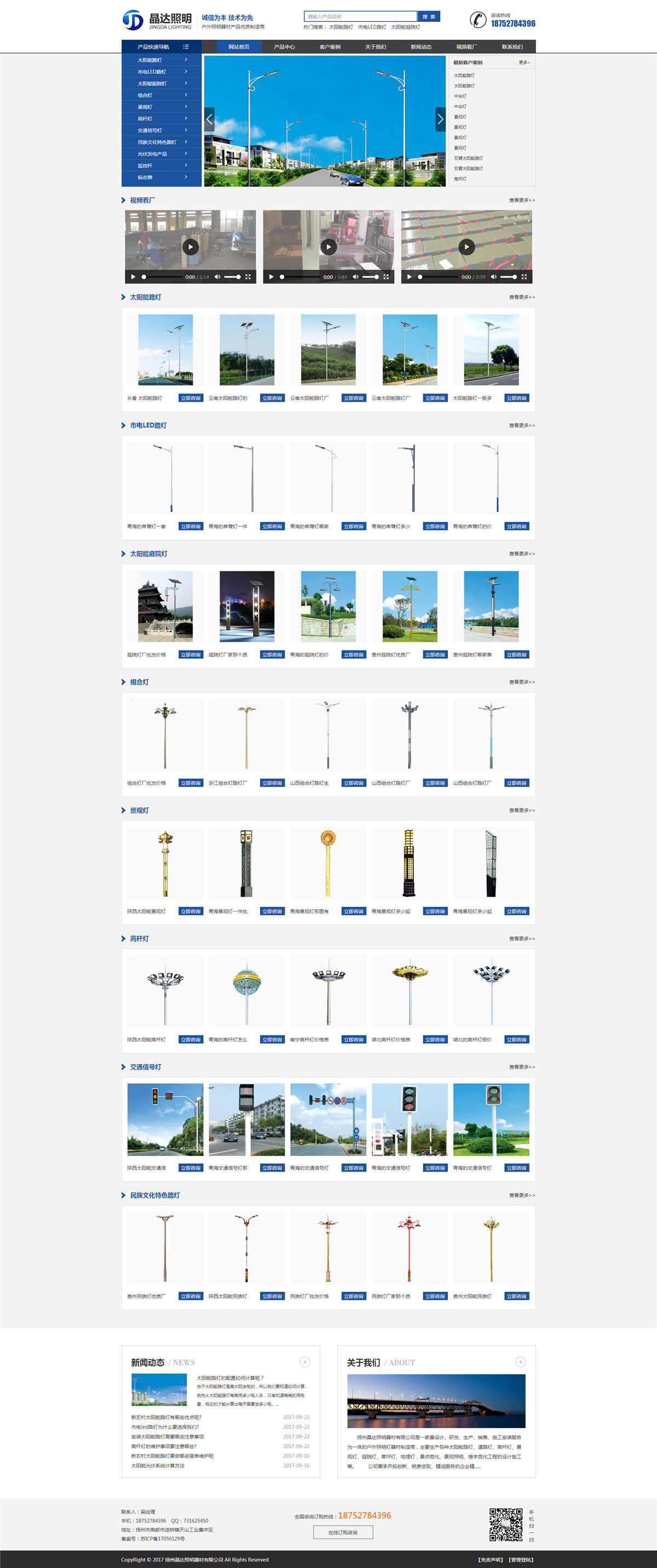Viewport: 657px width, 1568px height.
Task: Tap 立即咨询 for 长春太阳能路灯
Action: (191, 398)
